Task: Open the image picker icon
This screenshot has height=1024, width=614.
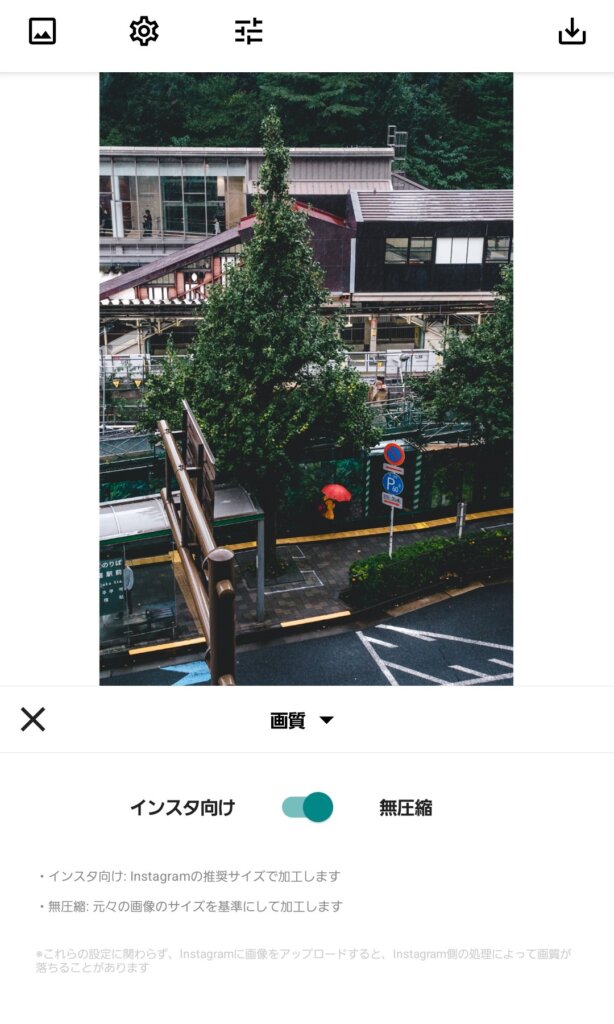Action: (x=42, y=32)
